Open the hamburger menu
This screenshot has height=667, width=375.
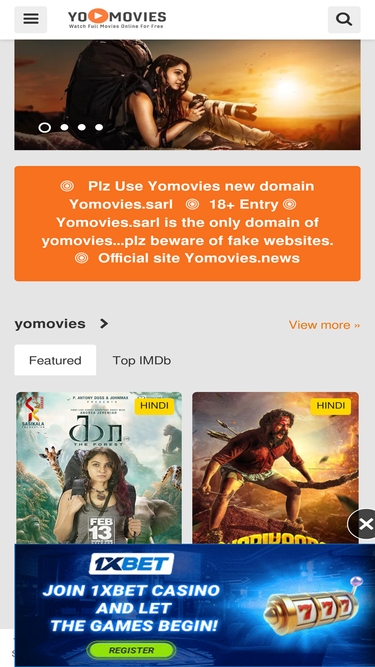tap(31, 20)
